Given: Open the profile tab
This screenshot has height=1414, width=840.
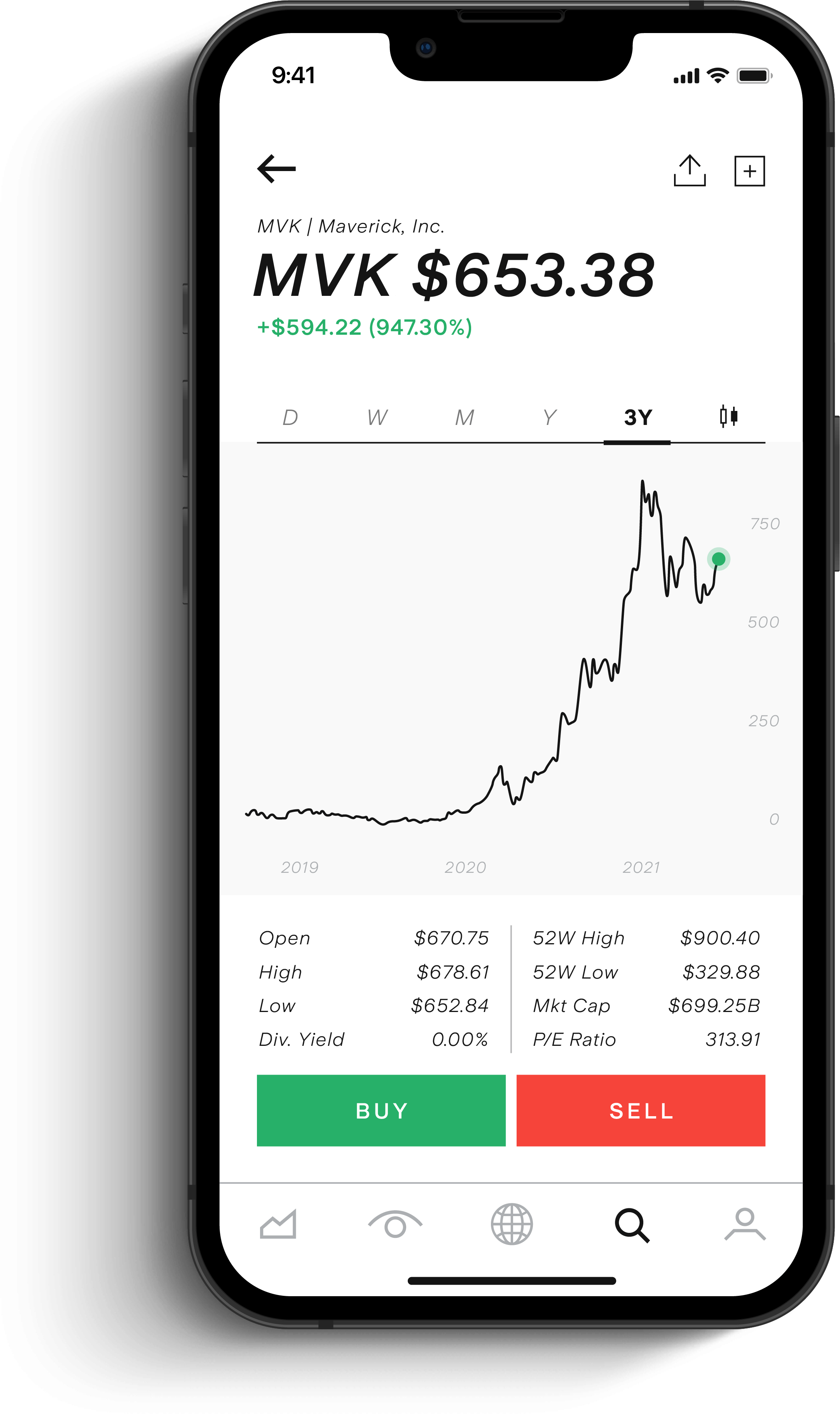Looking at the screenshot, I should click(745, 1224).
